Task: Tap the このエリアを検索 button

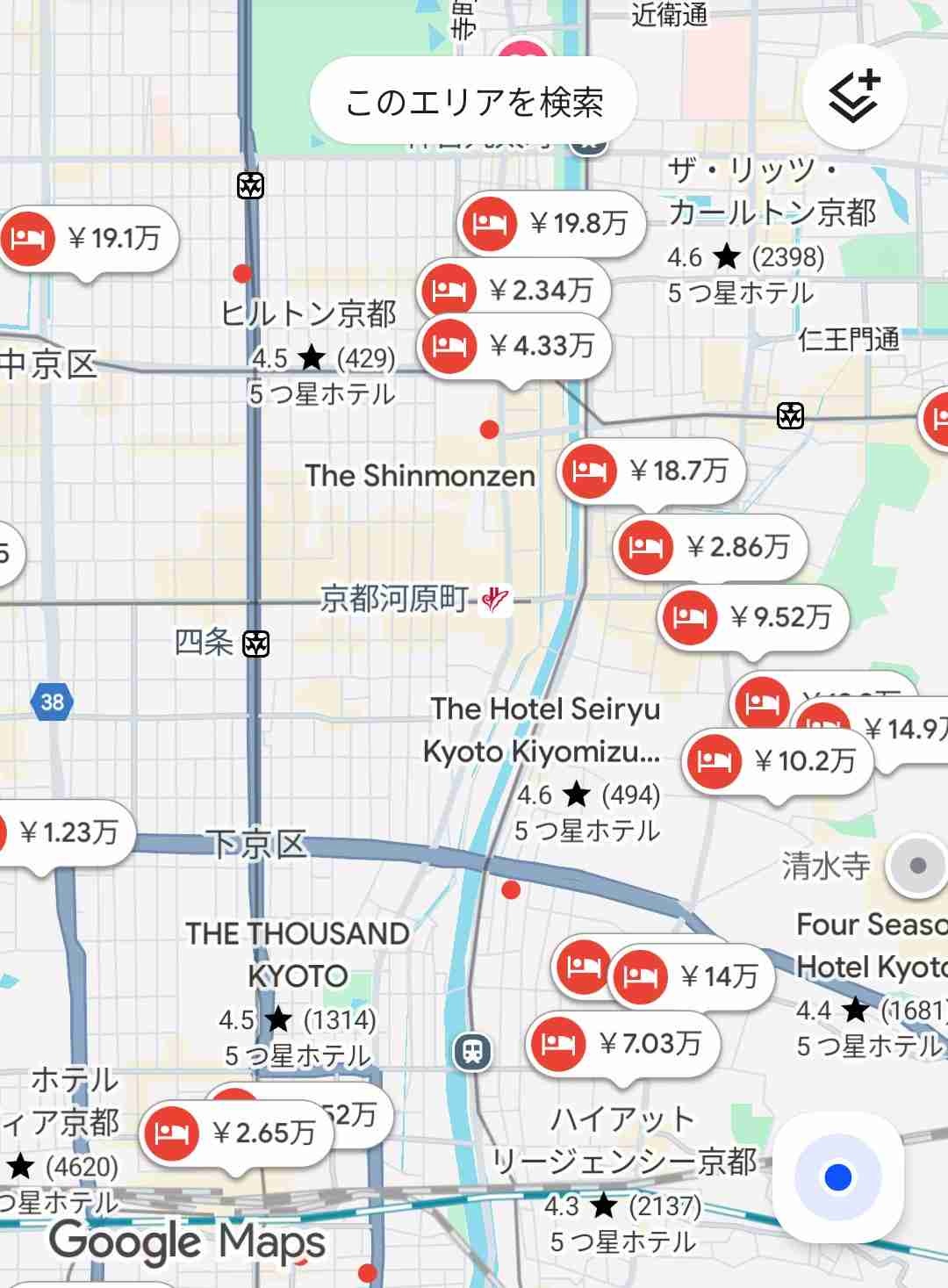Action: tap(473, 102)
